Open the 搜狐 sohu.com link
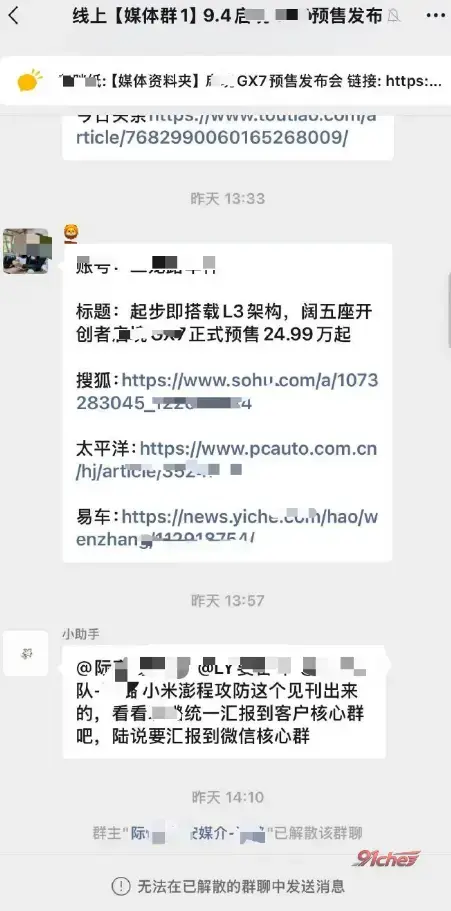451x911 pixels. 227,392
